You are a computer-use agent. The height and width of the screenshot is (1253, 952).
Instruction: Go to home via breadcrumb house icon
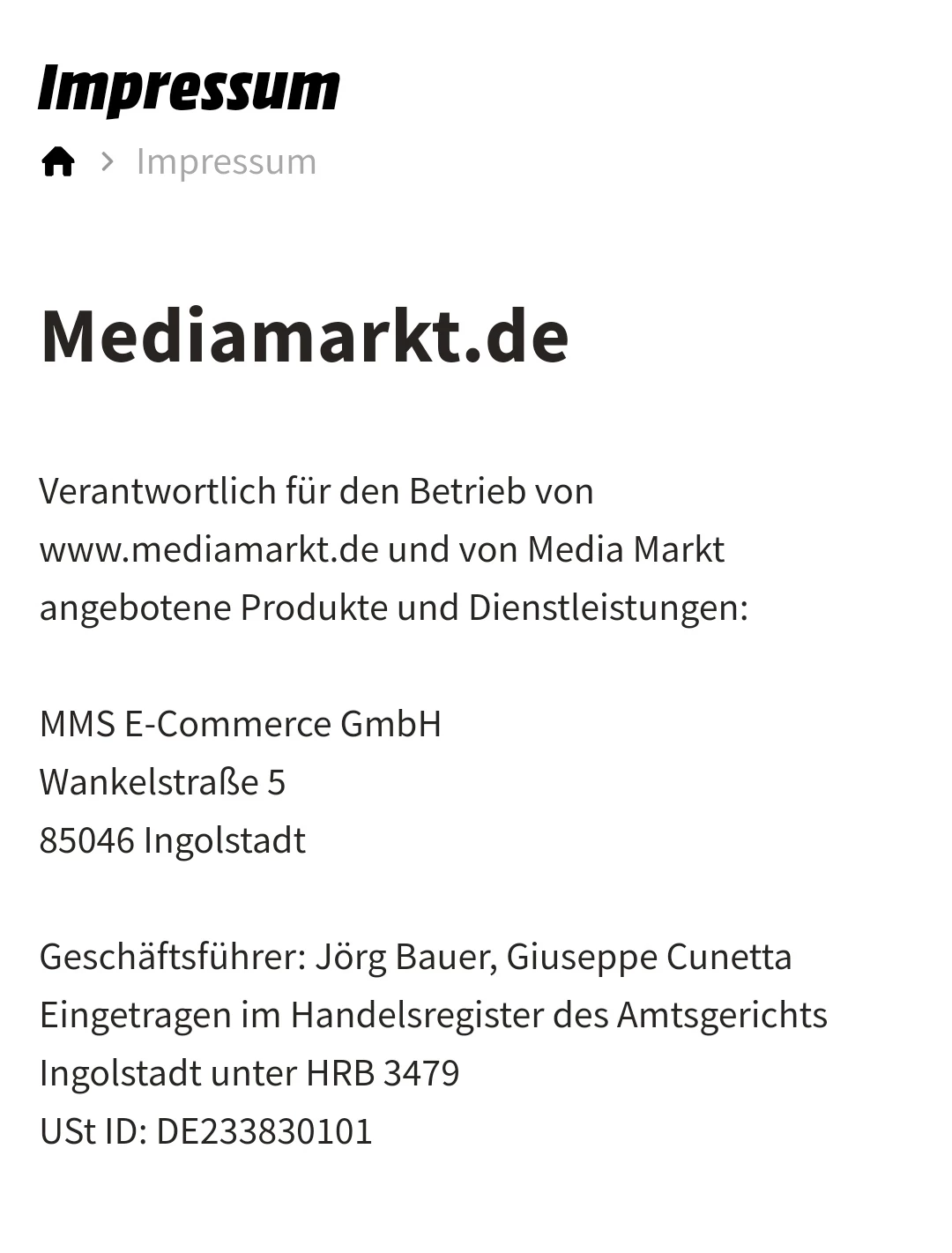click(58, 162)
